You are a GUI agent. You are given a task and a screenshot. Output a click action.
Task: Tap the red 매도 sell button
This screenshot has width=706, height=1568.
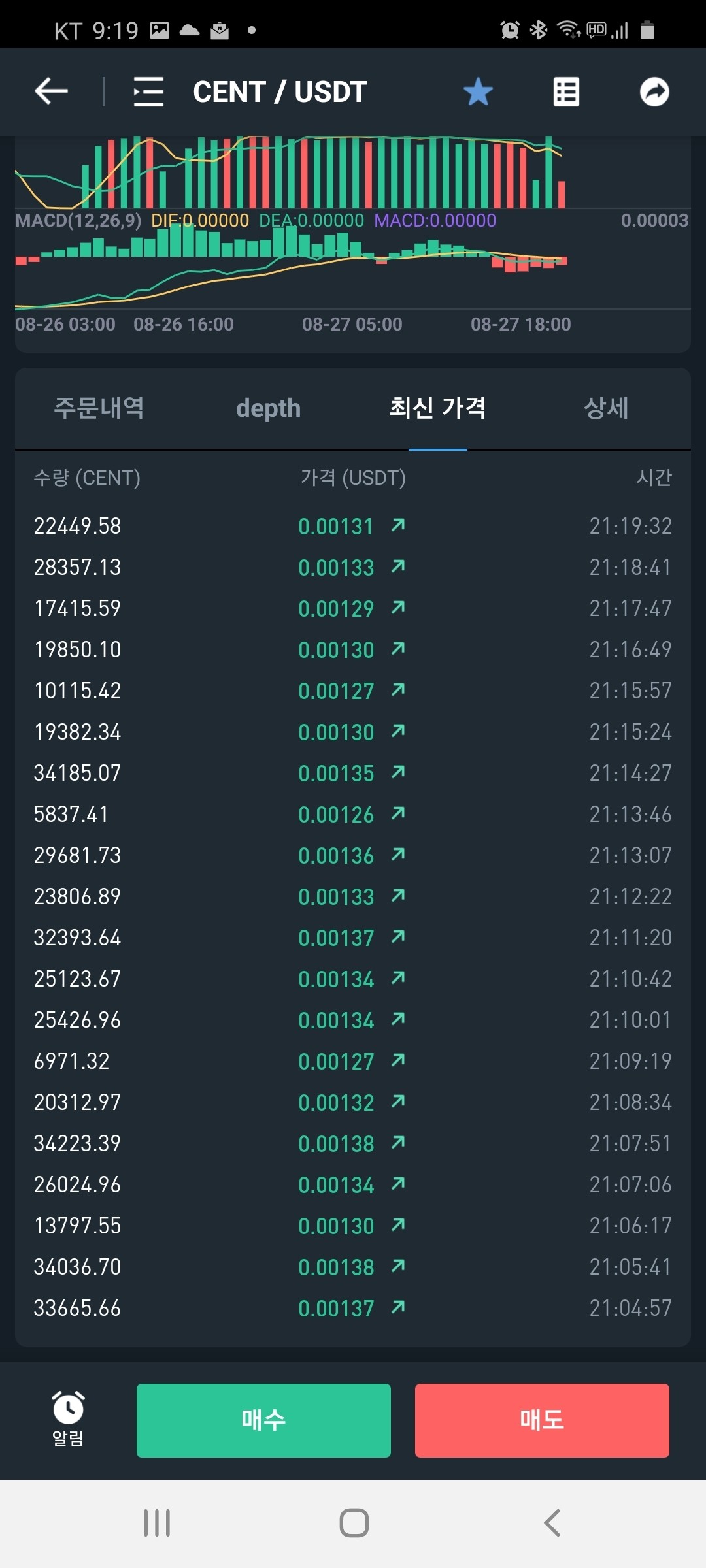pyautogui.click(x=542, y=1420)
